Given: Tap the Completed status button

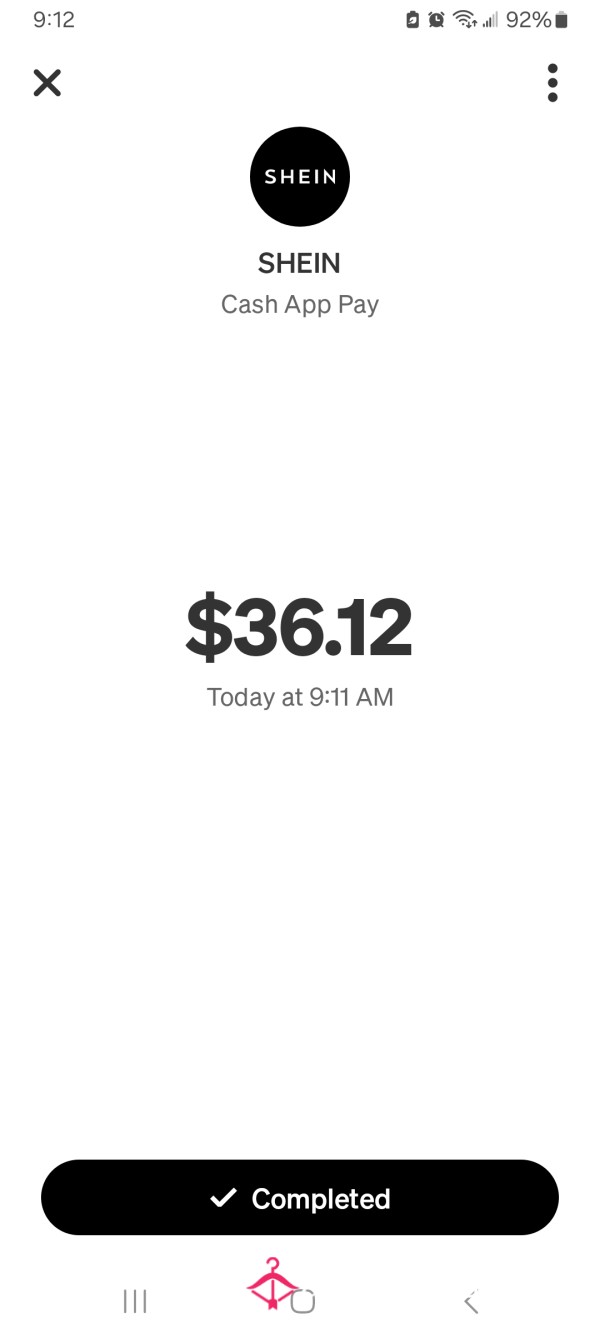Looking at the screenshot, I should (300, 1198).
